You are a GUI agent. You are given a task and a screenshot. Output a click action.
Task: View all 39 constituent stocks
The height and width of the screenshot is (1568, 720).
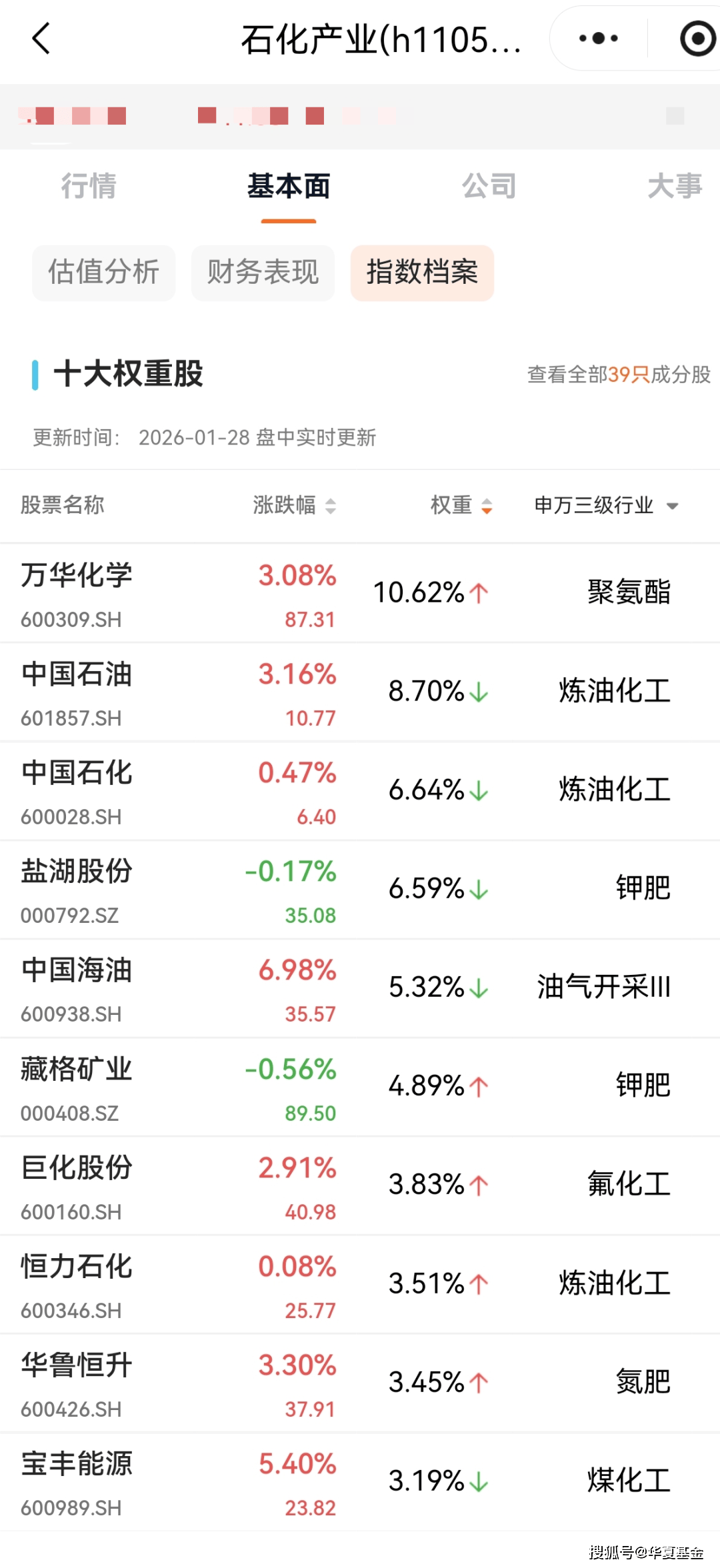click(x=619, y=375)
